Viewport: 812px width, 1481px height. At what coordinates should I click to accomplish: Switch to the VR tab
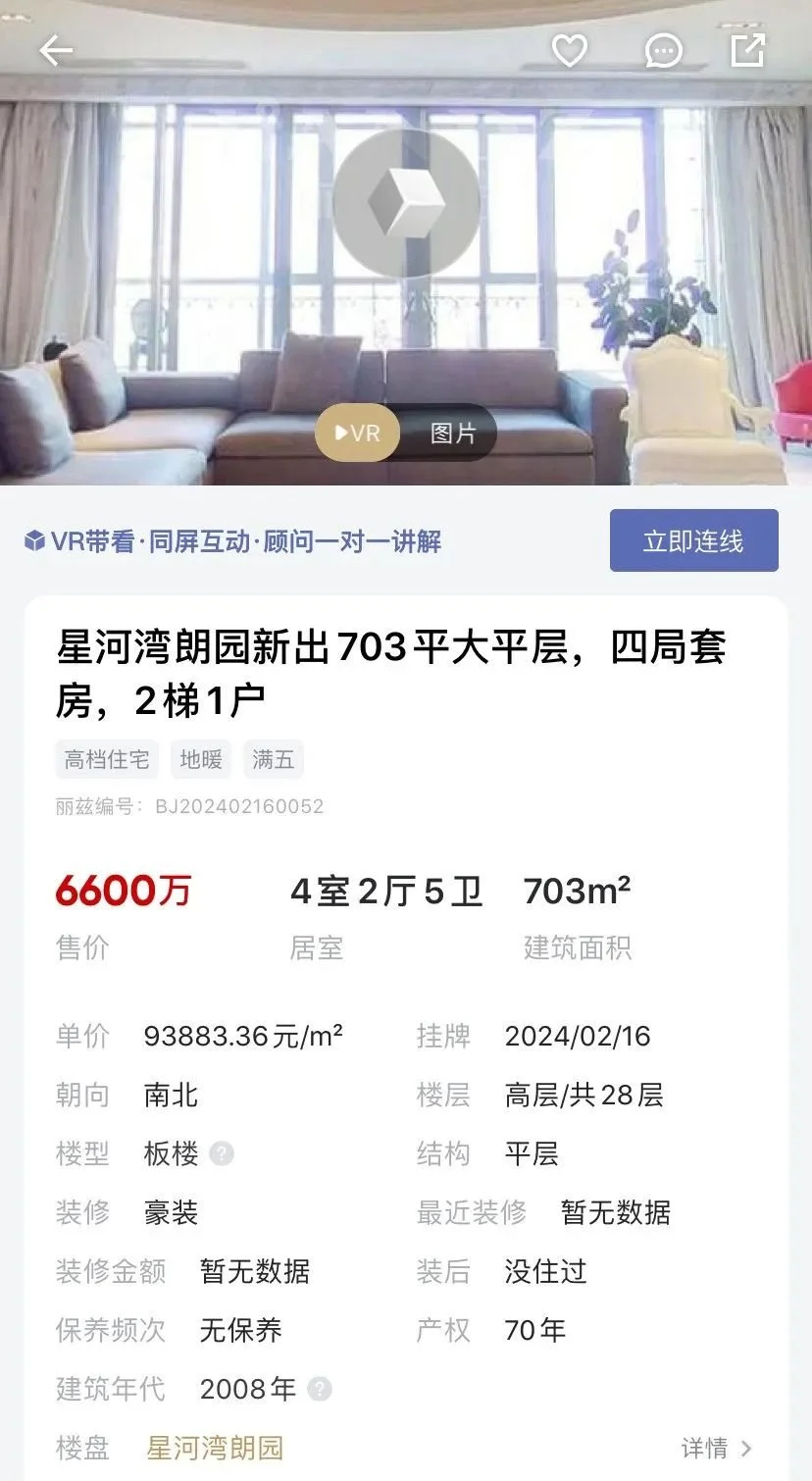point(358,433)
